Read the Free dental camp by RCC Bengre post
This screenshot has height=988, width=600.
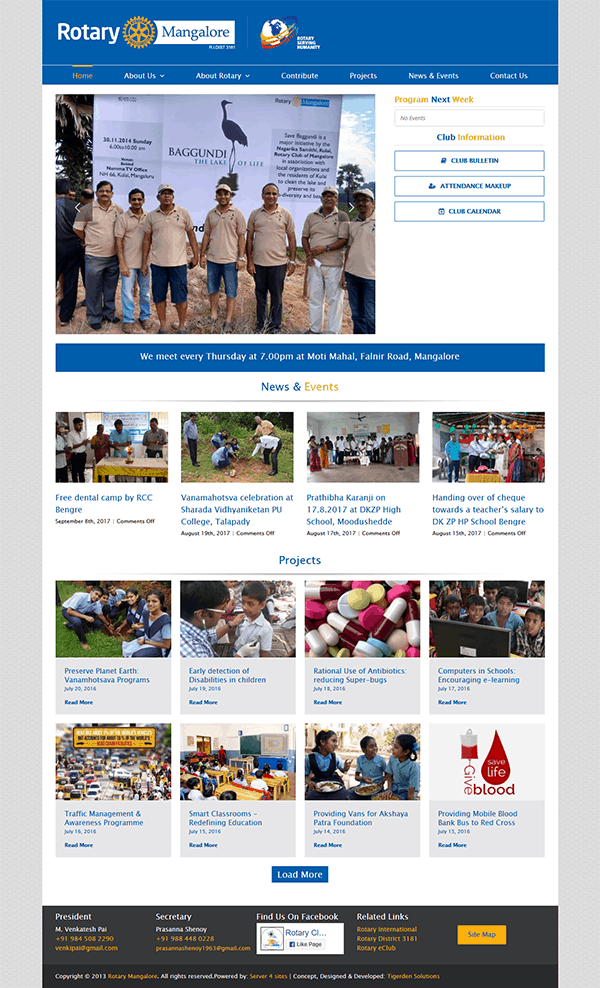click(104, 503)
